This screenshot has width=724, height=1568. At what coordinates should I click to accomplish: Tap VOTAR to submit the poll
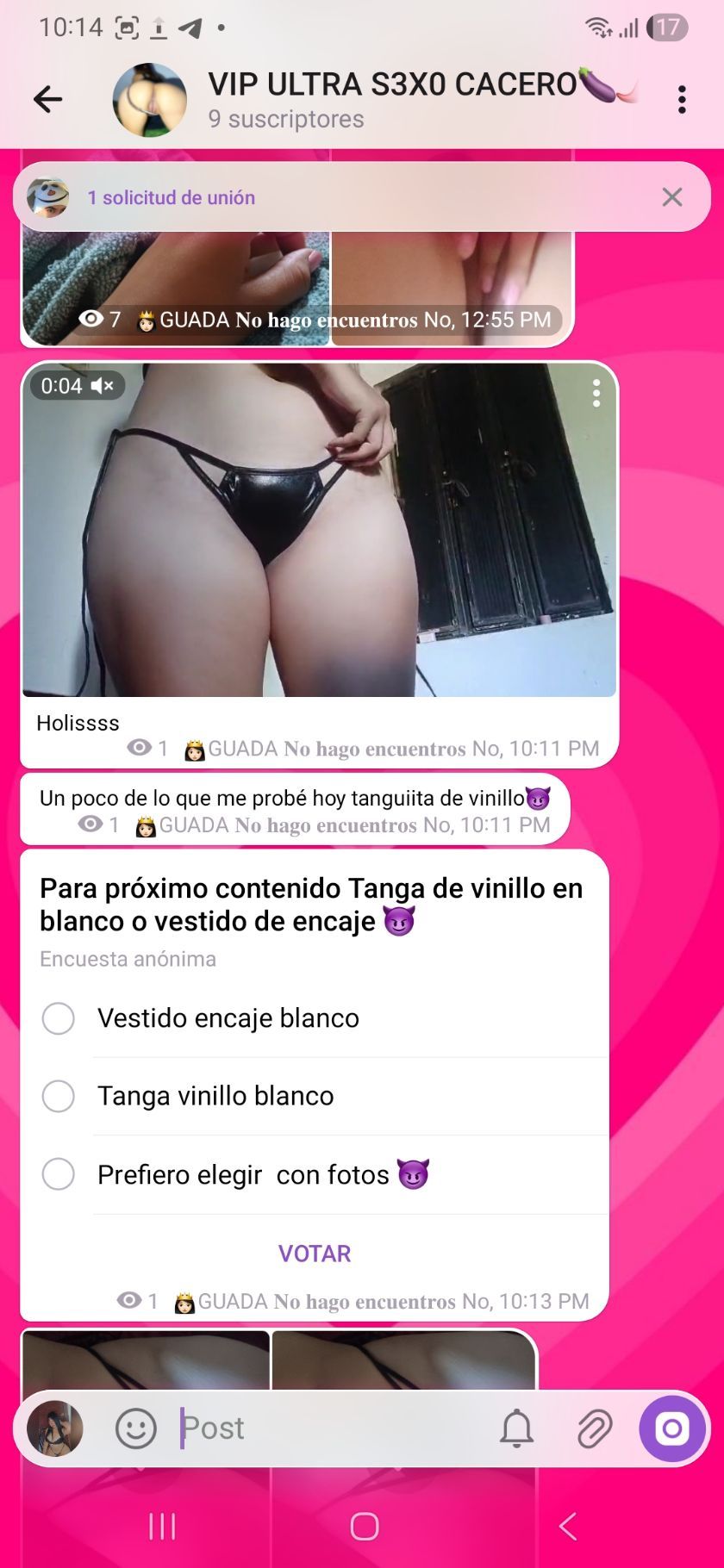315,1254
